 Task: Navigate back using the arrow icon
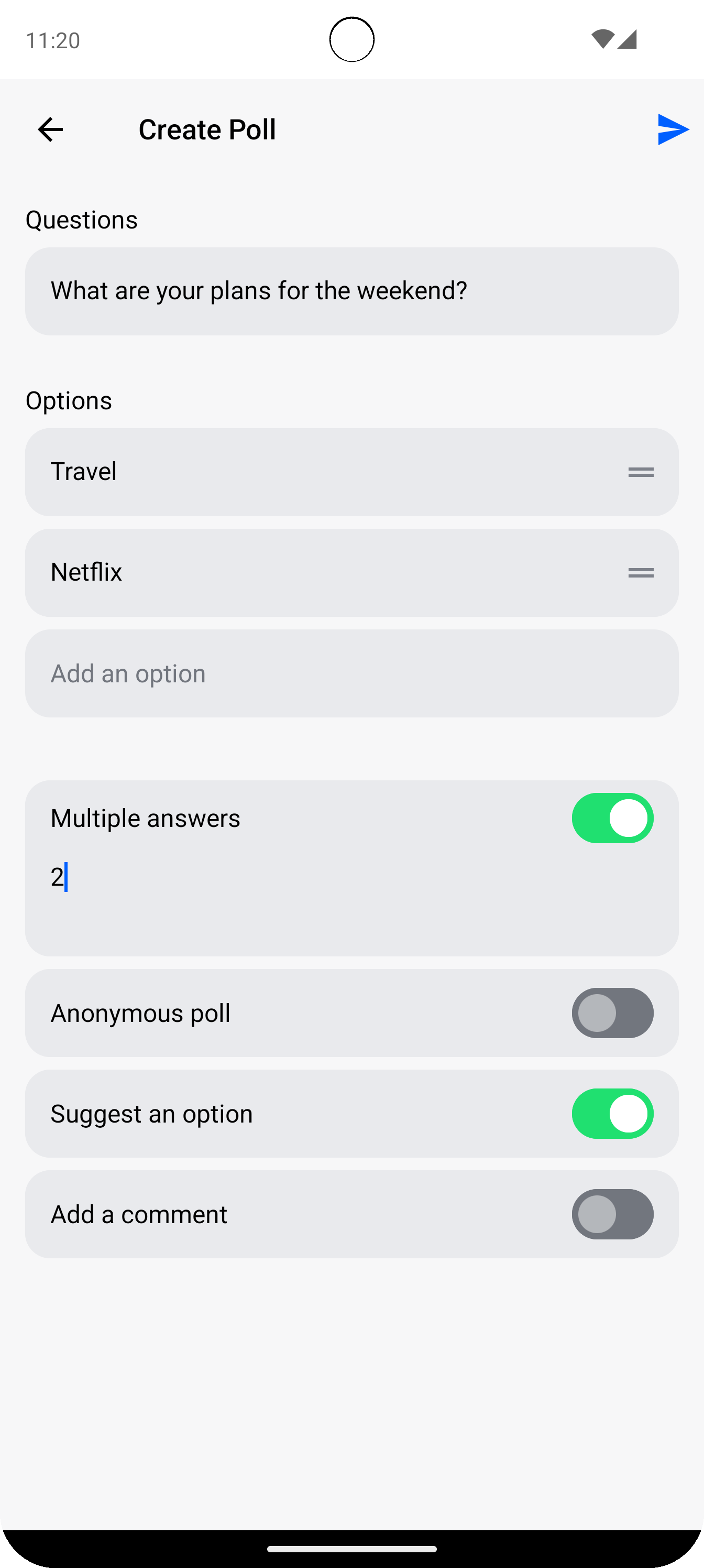[x=50, y=129]
